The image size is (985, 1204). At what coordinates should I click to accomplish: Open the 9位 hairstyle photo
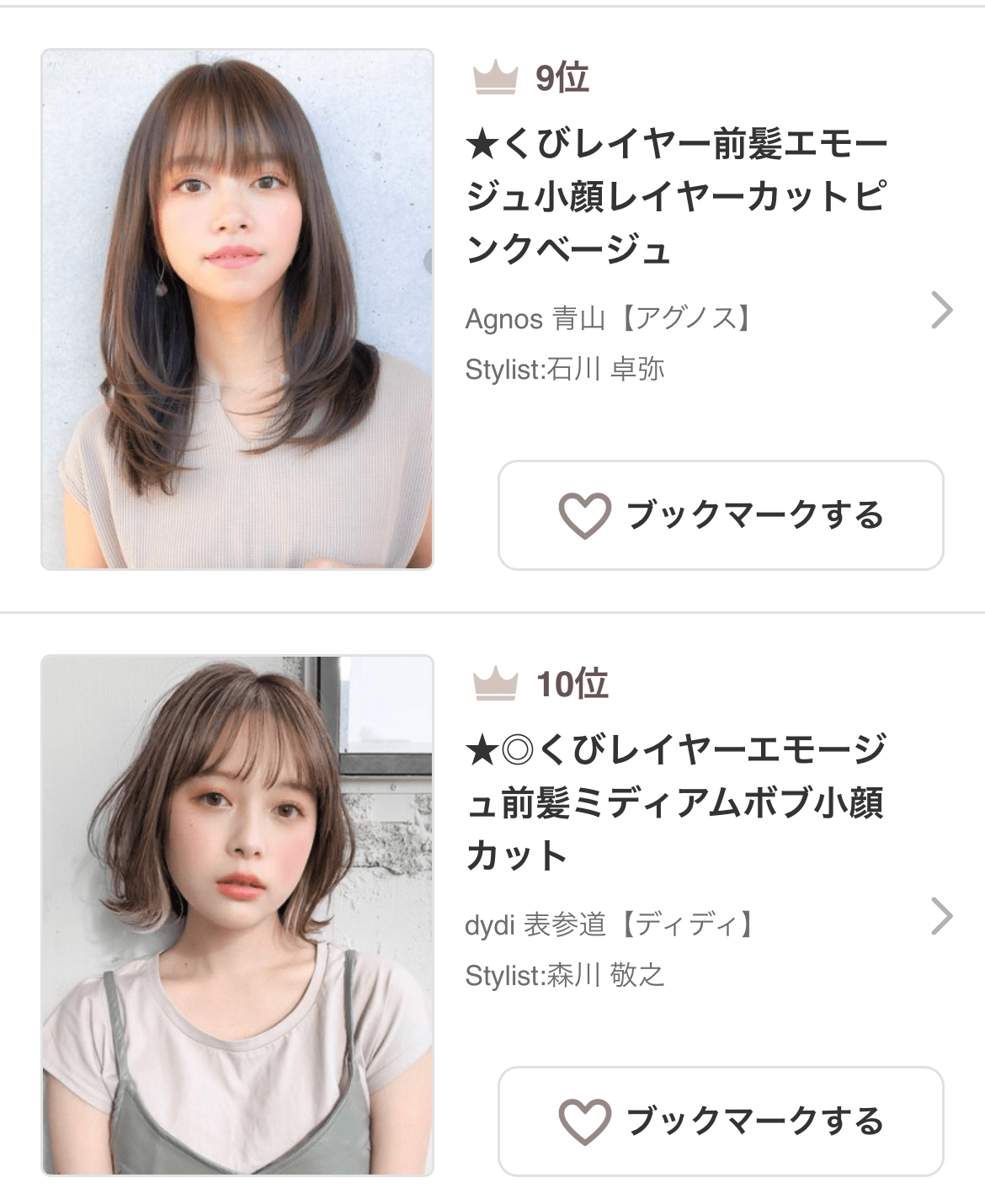237,310
